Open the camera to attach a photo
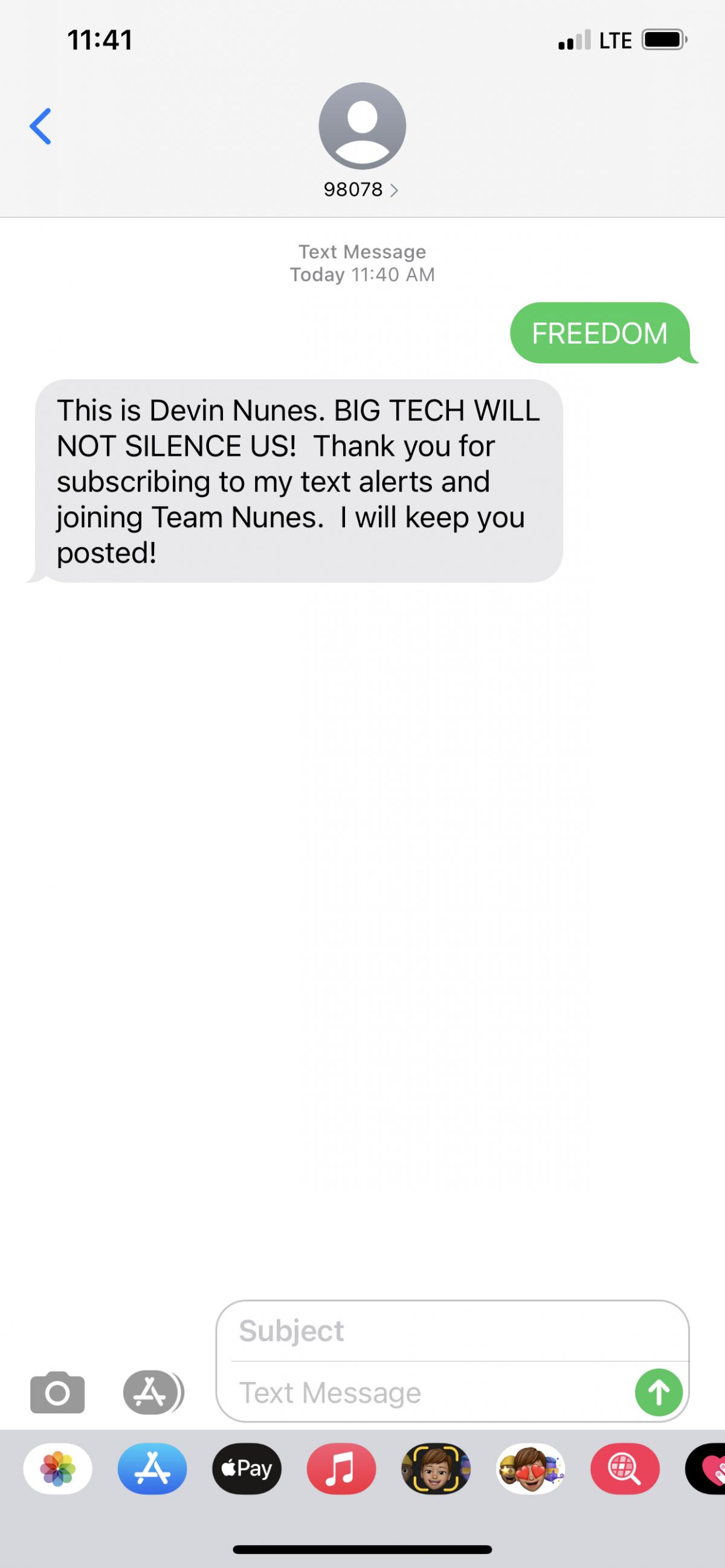 pyautogui.click(x=57, y=1392)
